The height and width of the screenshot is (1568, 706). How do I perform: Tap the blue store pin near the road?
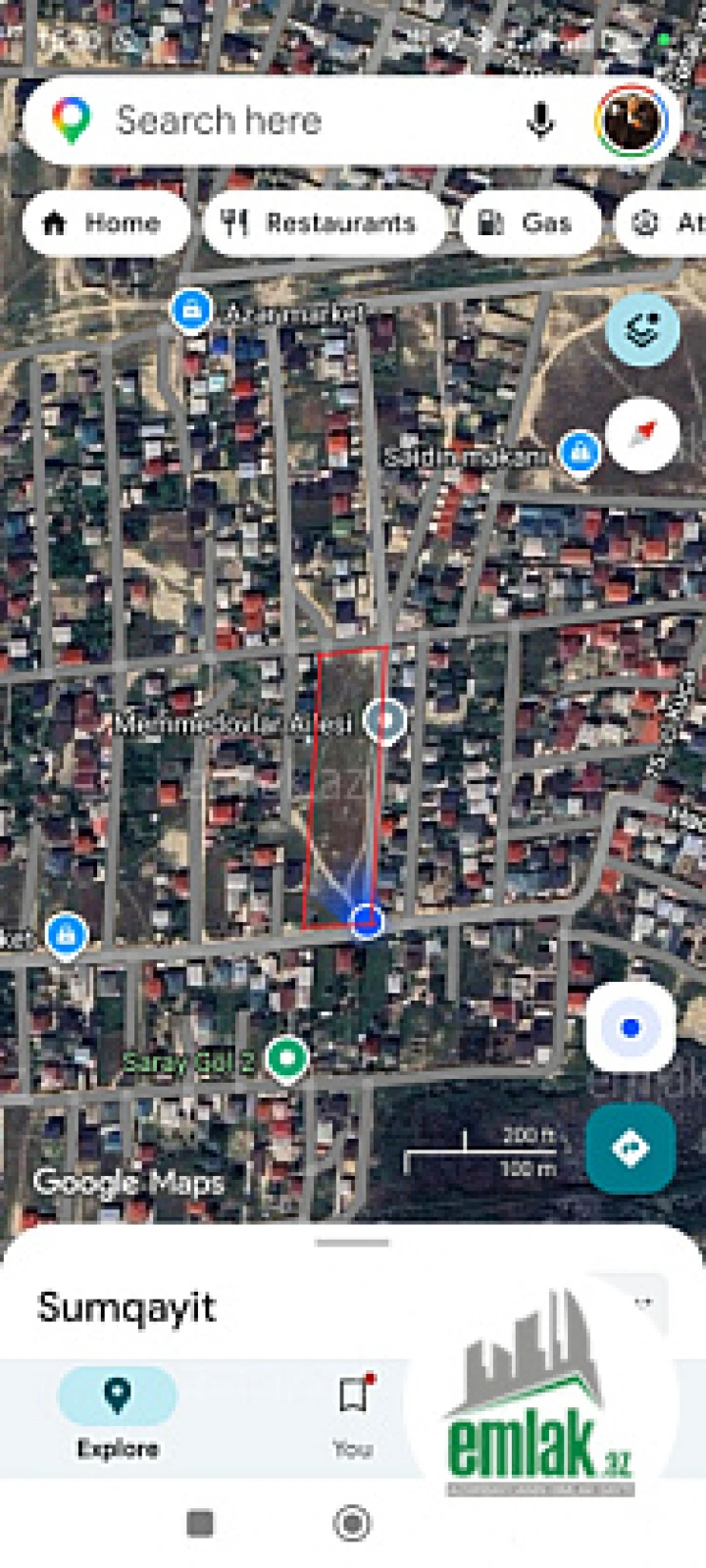pyautogui.click(x=64, y=934)
